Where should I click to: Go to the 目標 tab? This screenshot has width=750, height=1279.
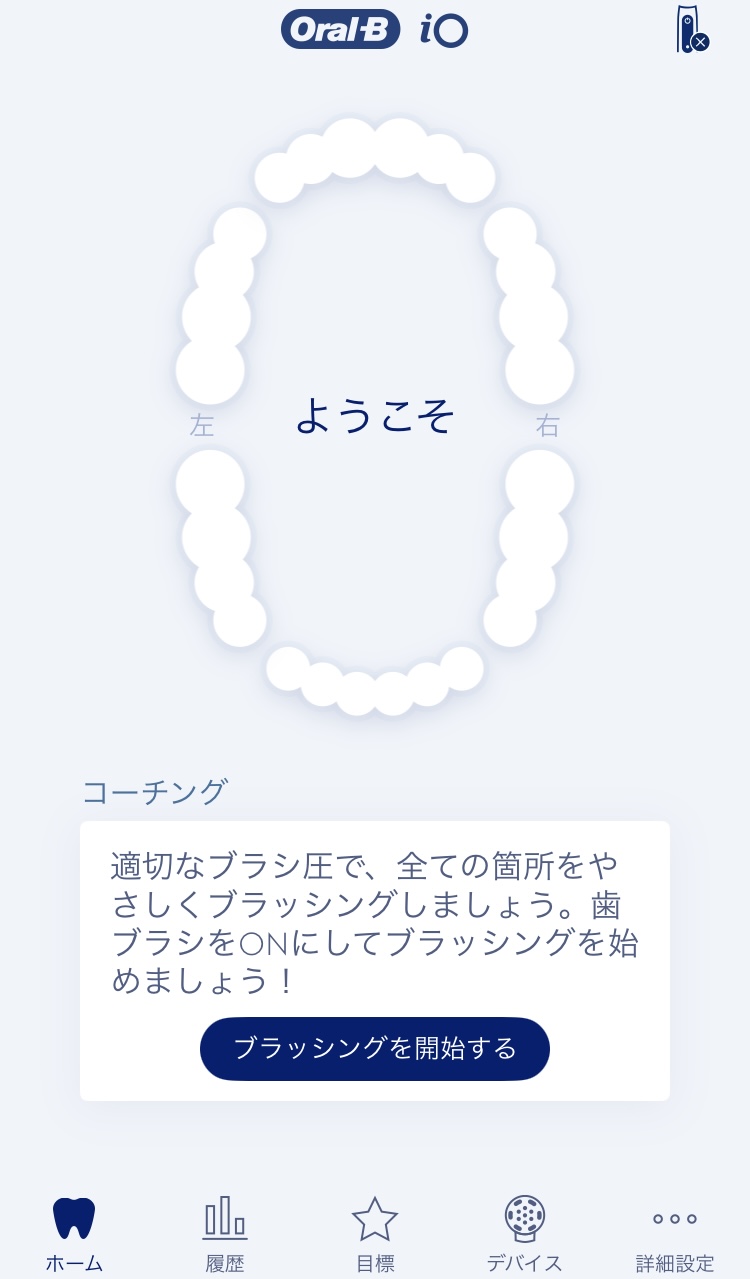[x=375, y=1234]
